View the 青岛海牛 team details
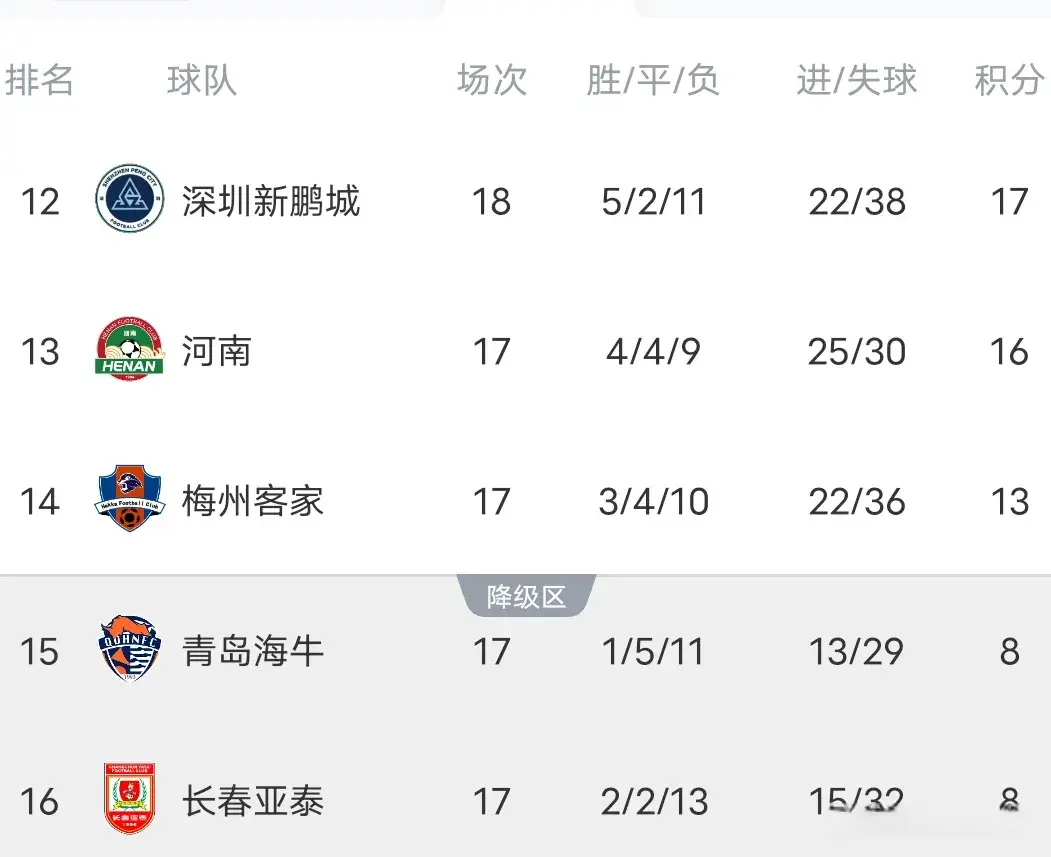The image size is (1051, 857). click(x=252, y=652)
